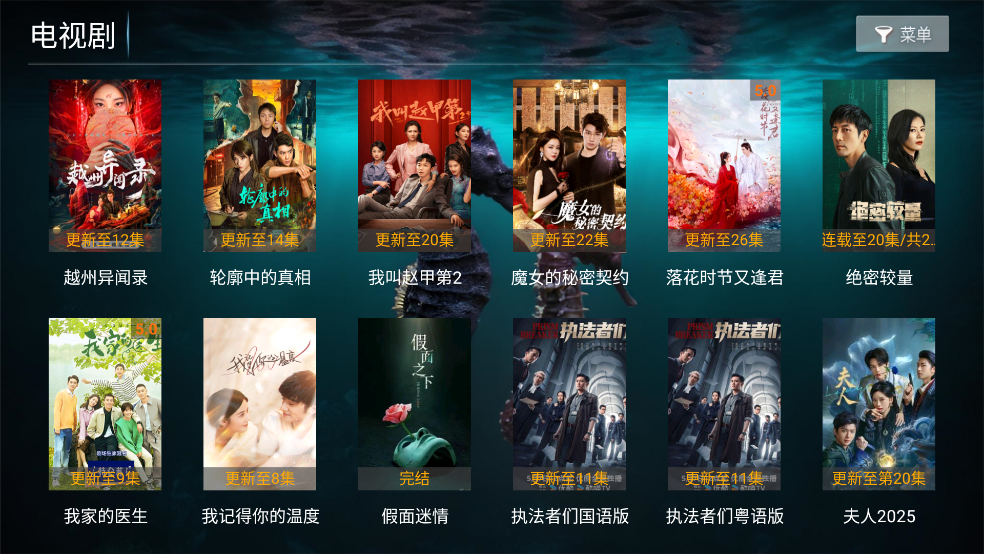Select 执法者们国语版 version
984x554 pixels.
(569, 404)
